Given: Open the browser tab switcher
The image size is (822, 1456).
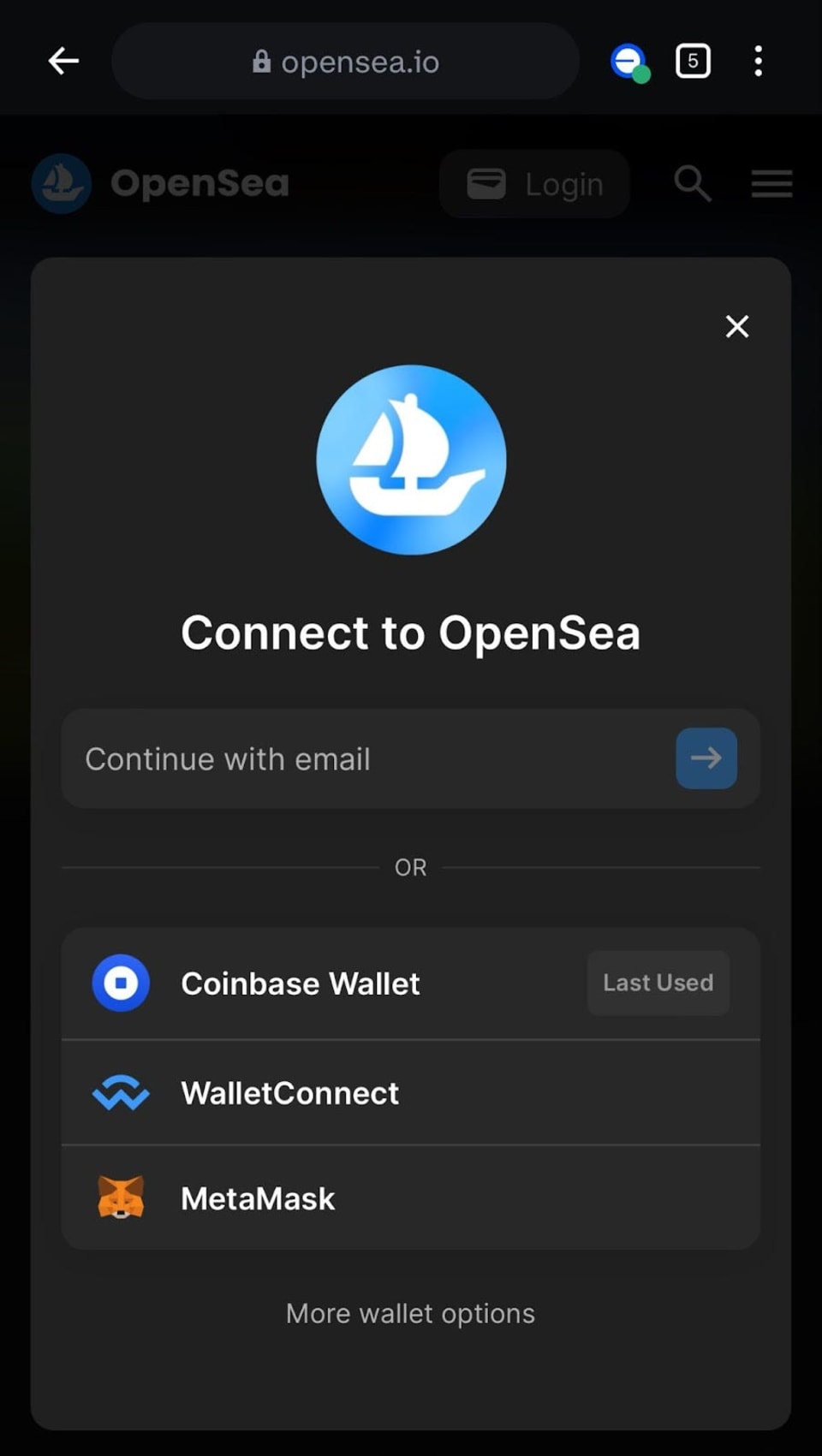Looking at the screenshot, I should pyautogui.click(x=693, y=61).
